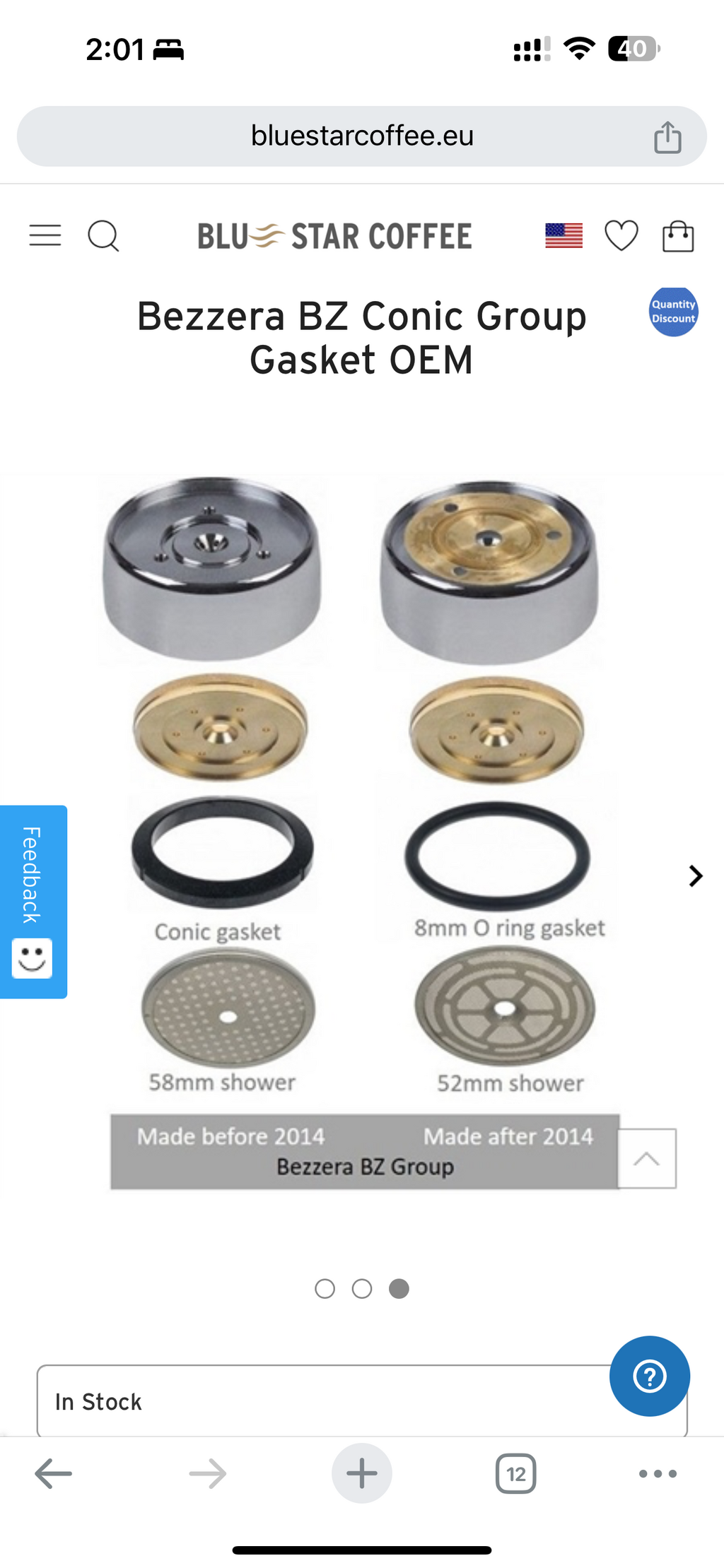Go back in the browser
Image resolution: width=724 pixels, height=1568 pixels.
point(54,1473)
